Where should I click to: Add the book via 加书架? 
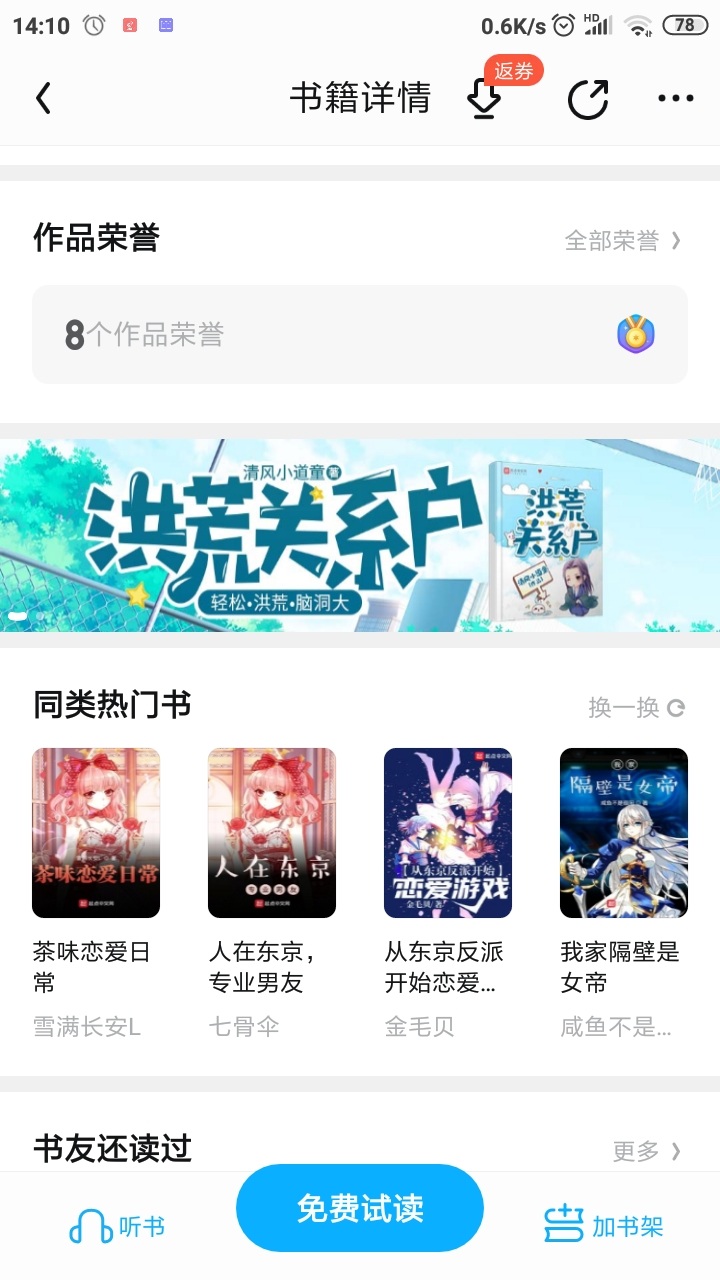(x=604, y=1226)
